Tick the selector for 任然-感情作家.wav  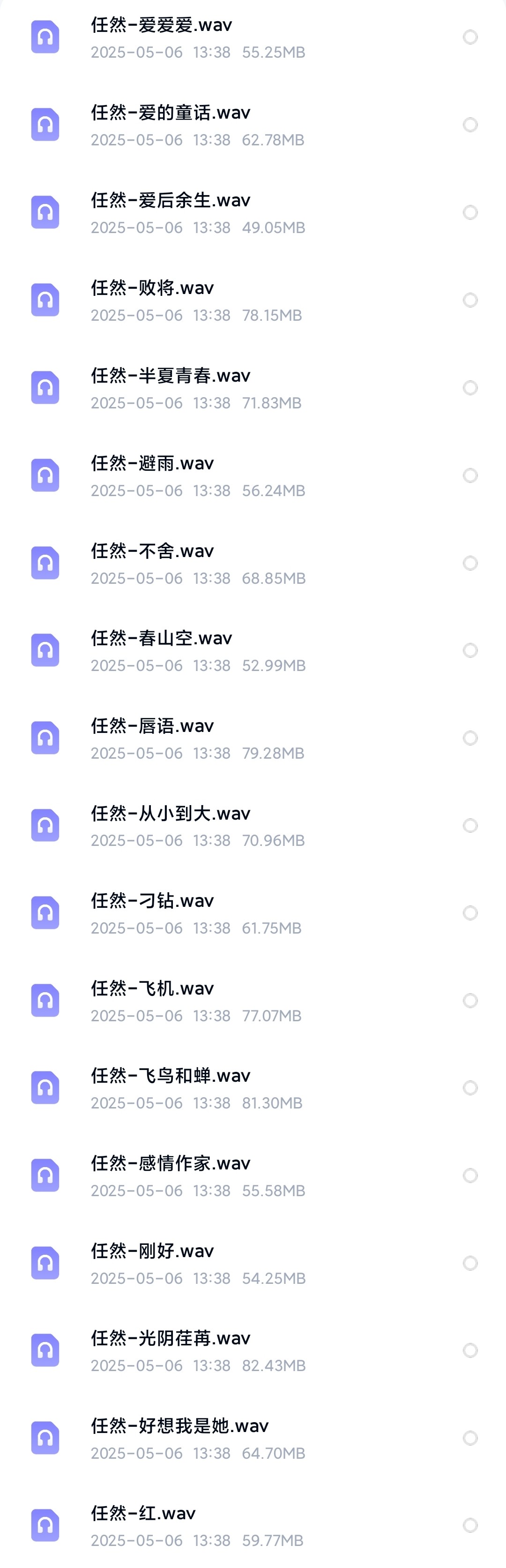[x=470, y=1176]
